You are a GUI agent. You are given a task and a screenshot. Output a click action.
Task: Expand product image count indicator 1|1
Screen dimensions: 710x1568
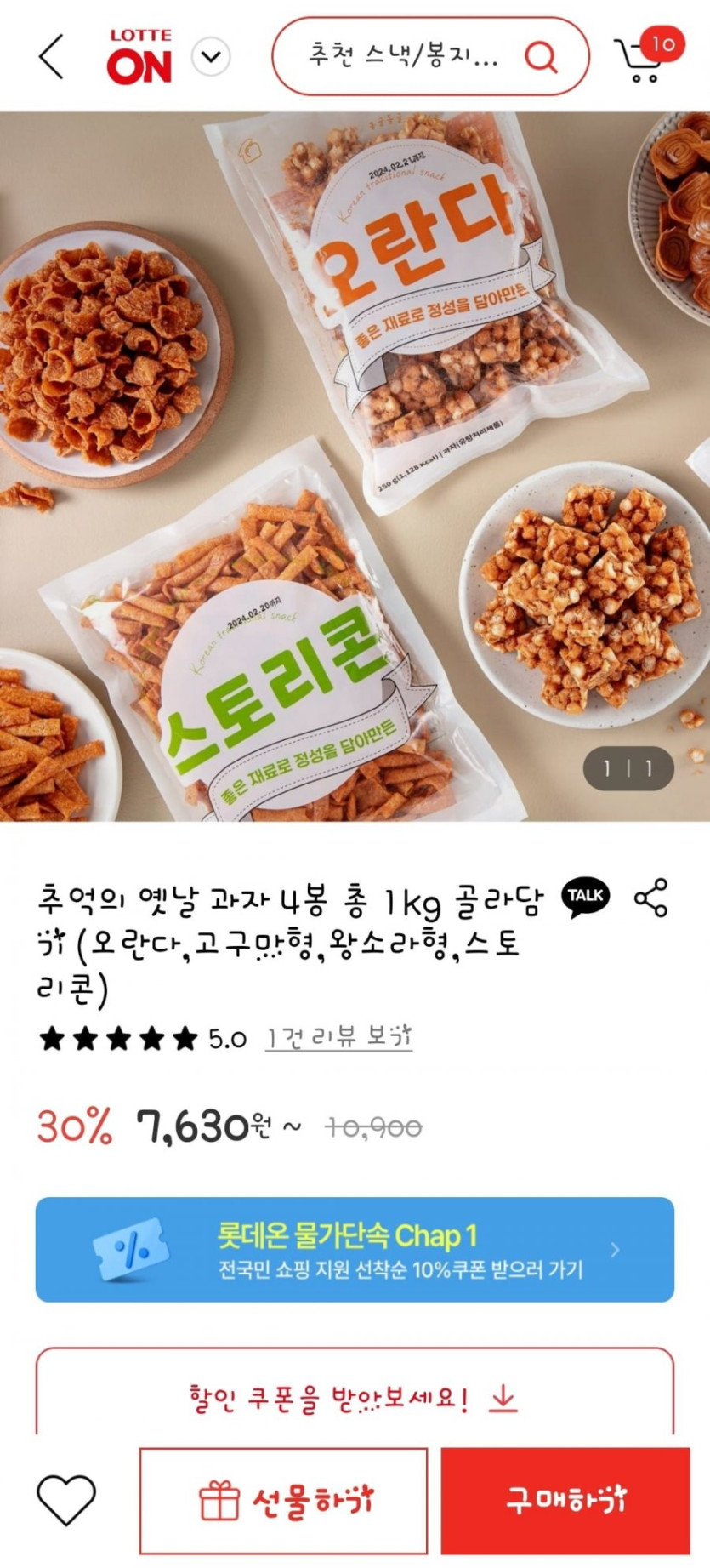coord(628,768)
